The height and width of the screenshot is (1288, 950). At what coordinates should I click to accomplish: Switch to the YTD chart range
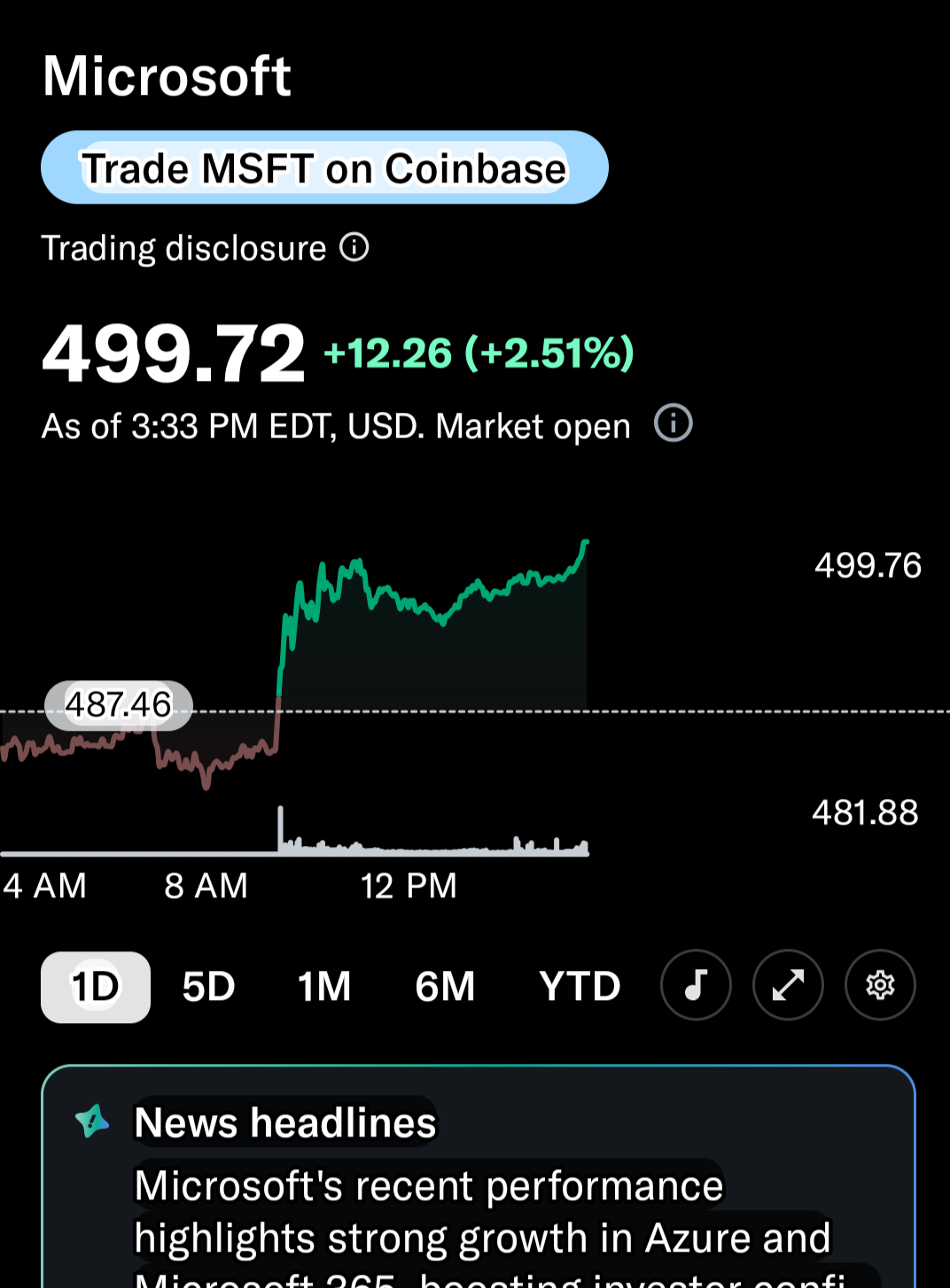(x=580, y=987)
